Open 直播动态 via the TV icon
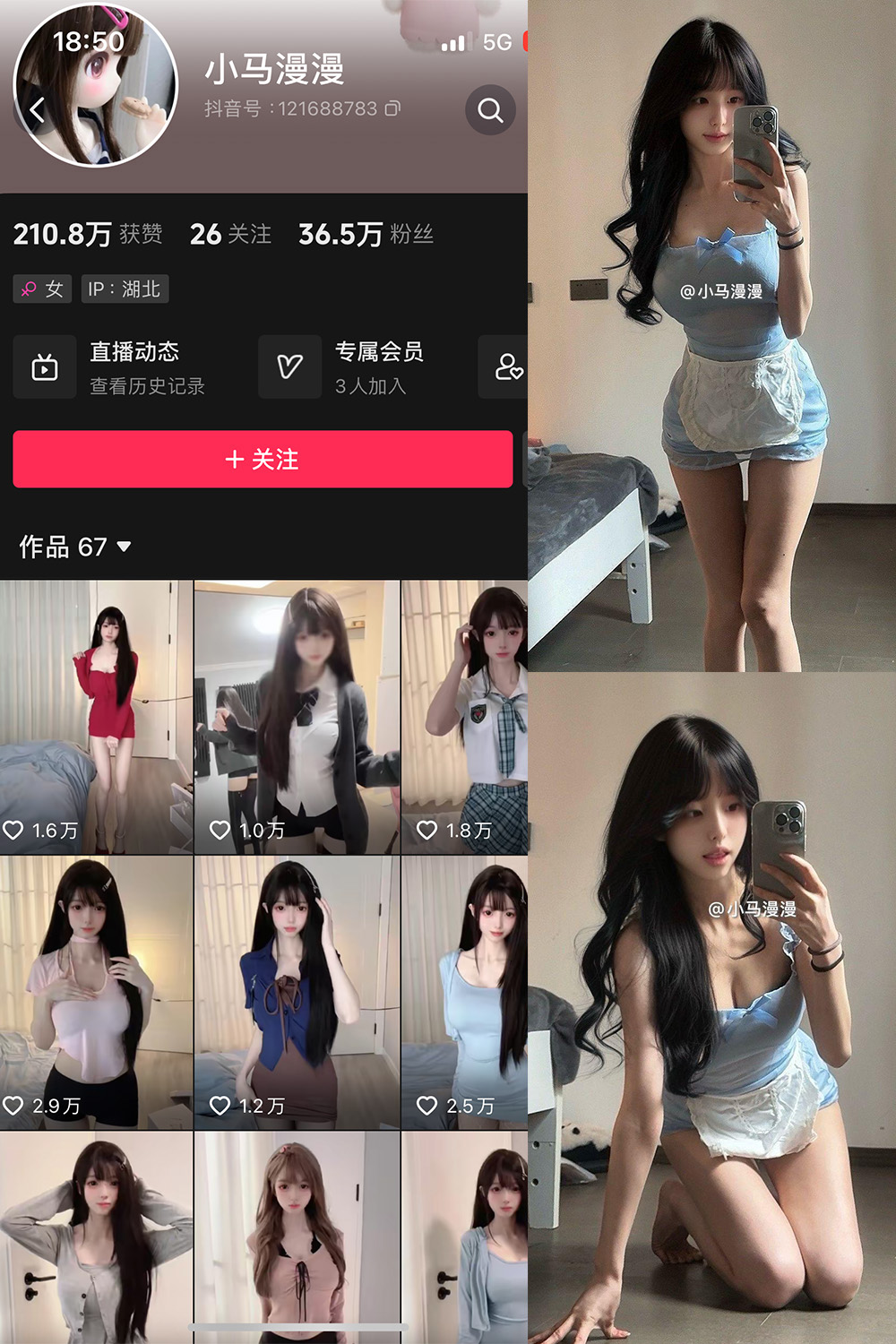896x1344 pixels. 45,366
